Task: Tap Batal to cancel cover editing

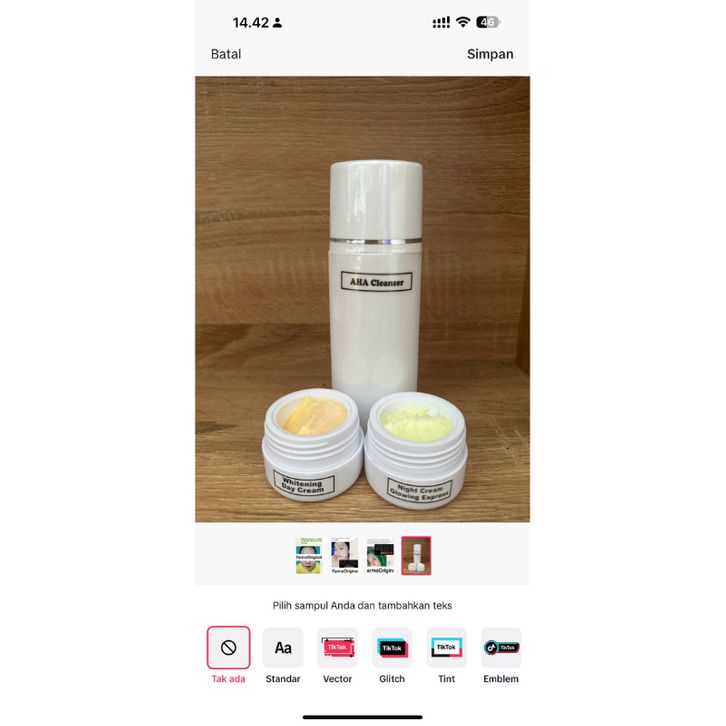Action: point(226,54)
